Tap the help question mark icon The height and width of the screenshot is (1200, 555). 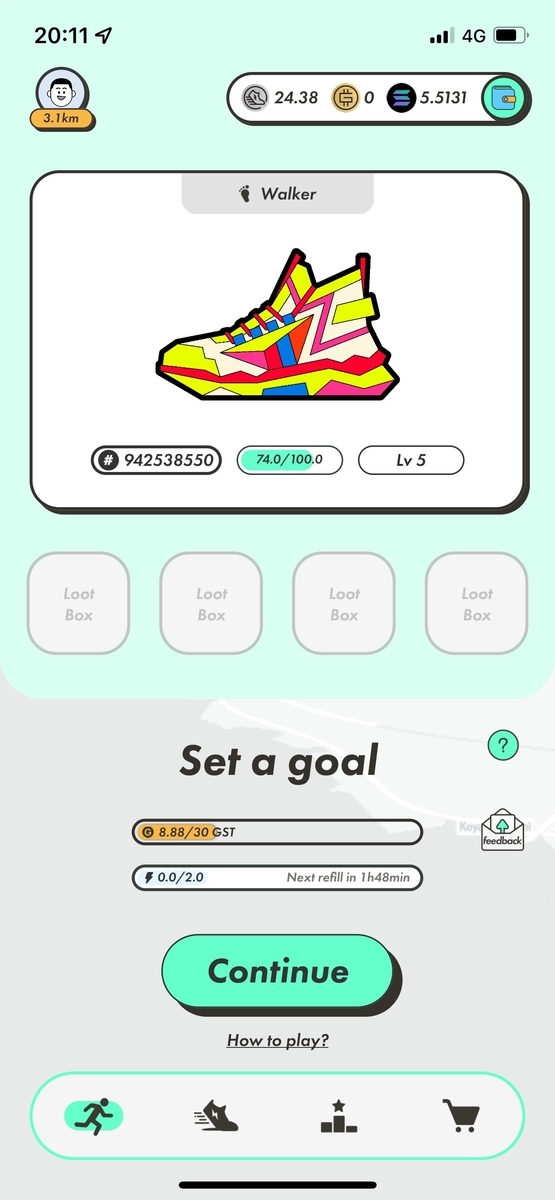click(503, 744)
